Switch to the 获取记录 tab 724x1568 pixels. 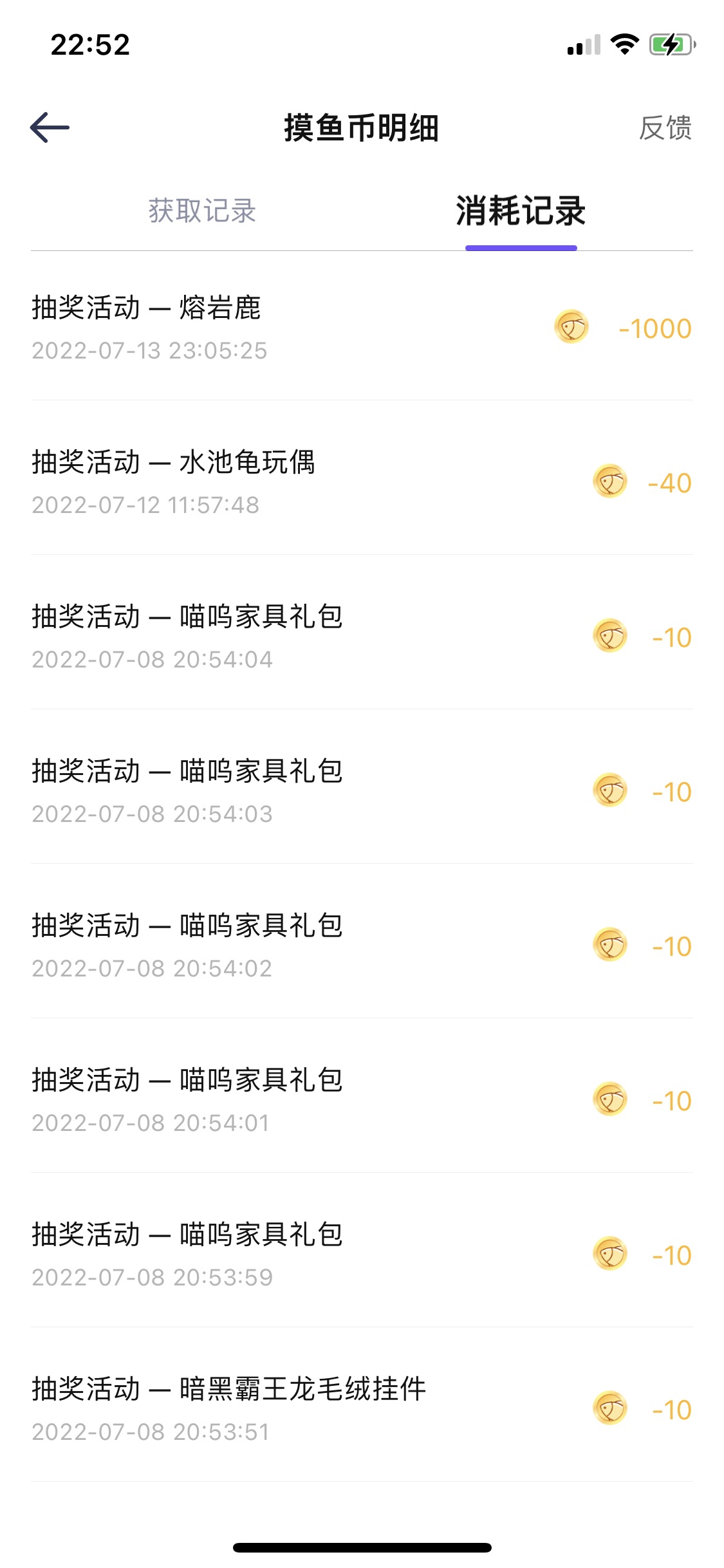pos(202,211)
